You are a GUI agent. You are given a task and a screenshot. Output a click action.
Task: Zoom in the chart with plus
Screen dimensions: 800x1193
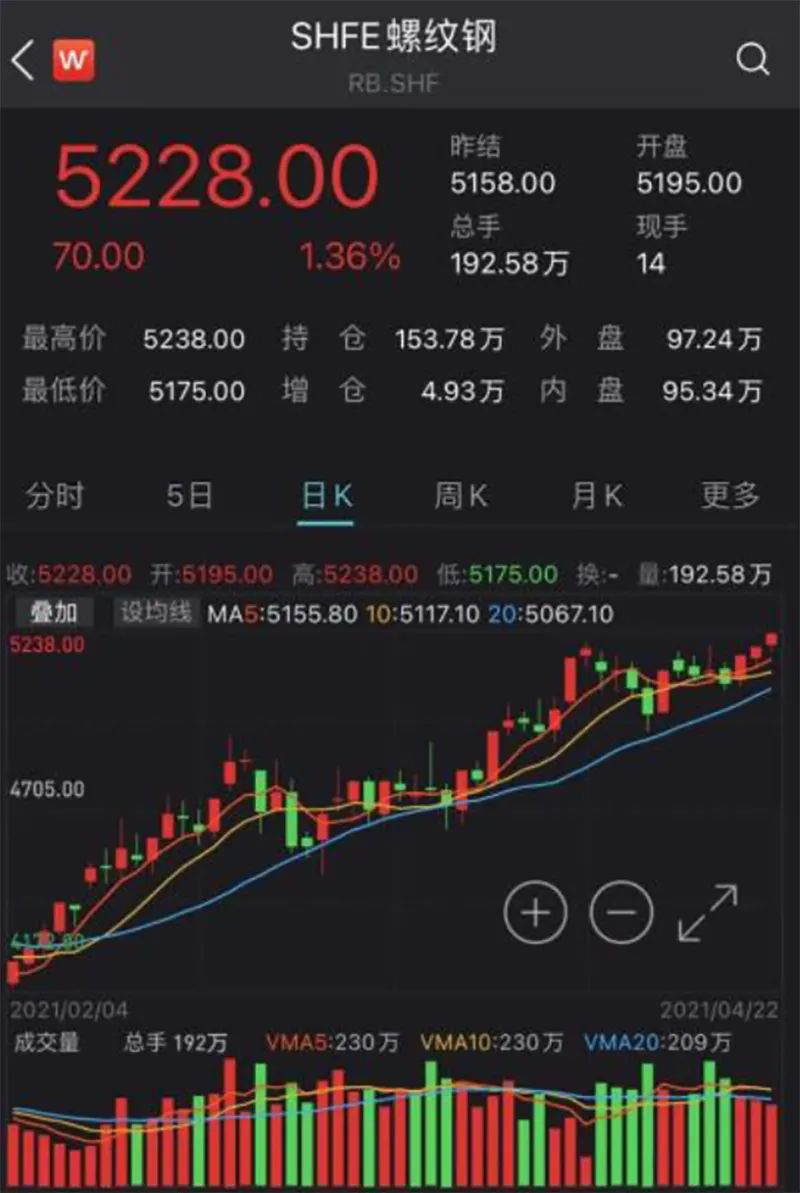535,913
